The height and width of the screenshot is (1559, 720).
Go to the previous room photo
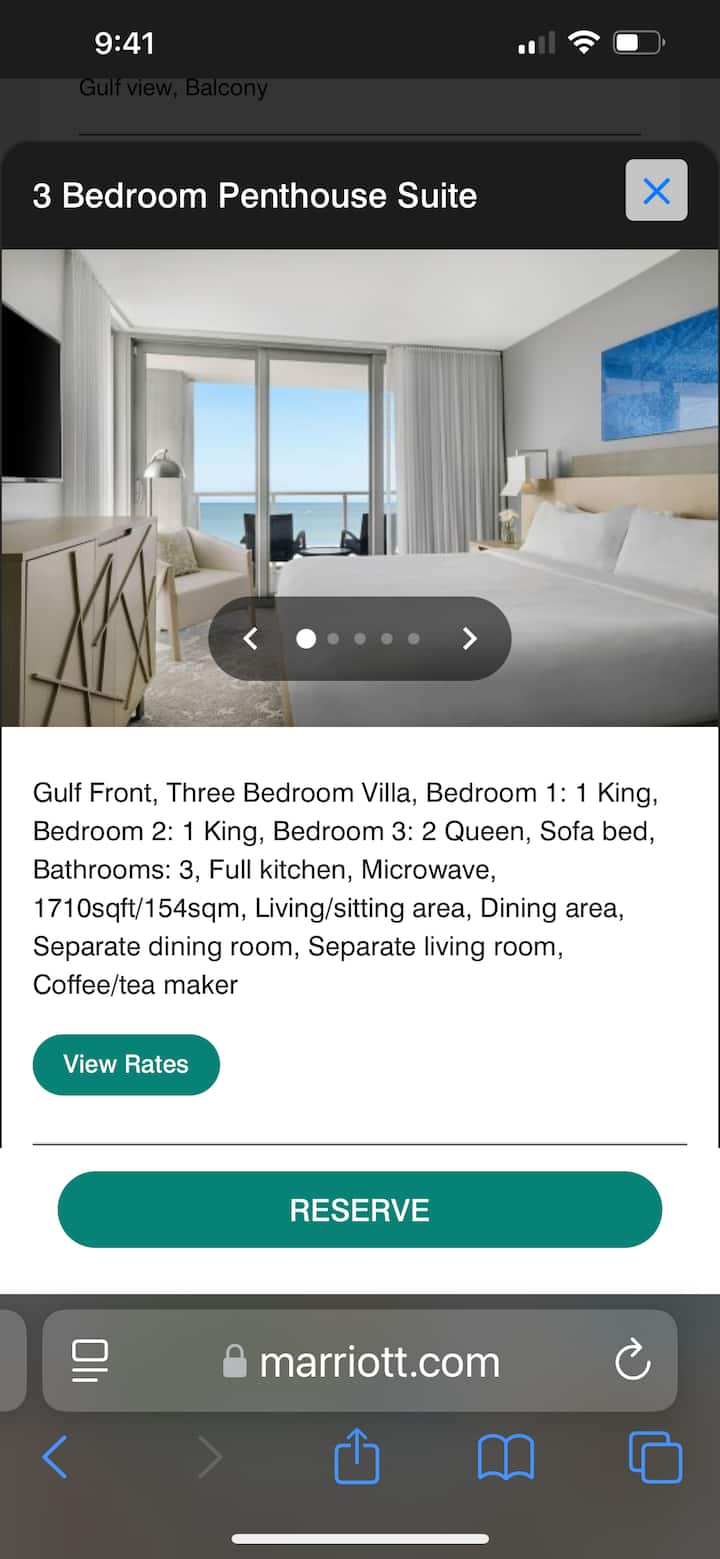click(251, 639)
